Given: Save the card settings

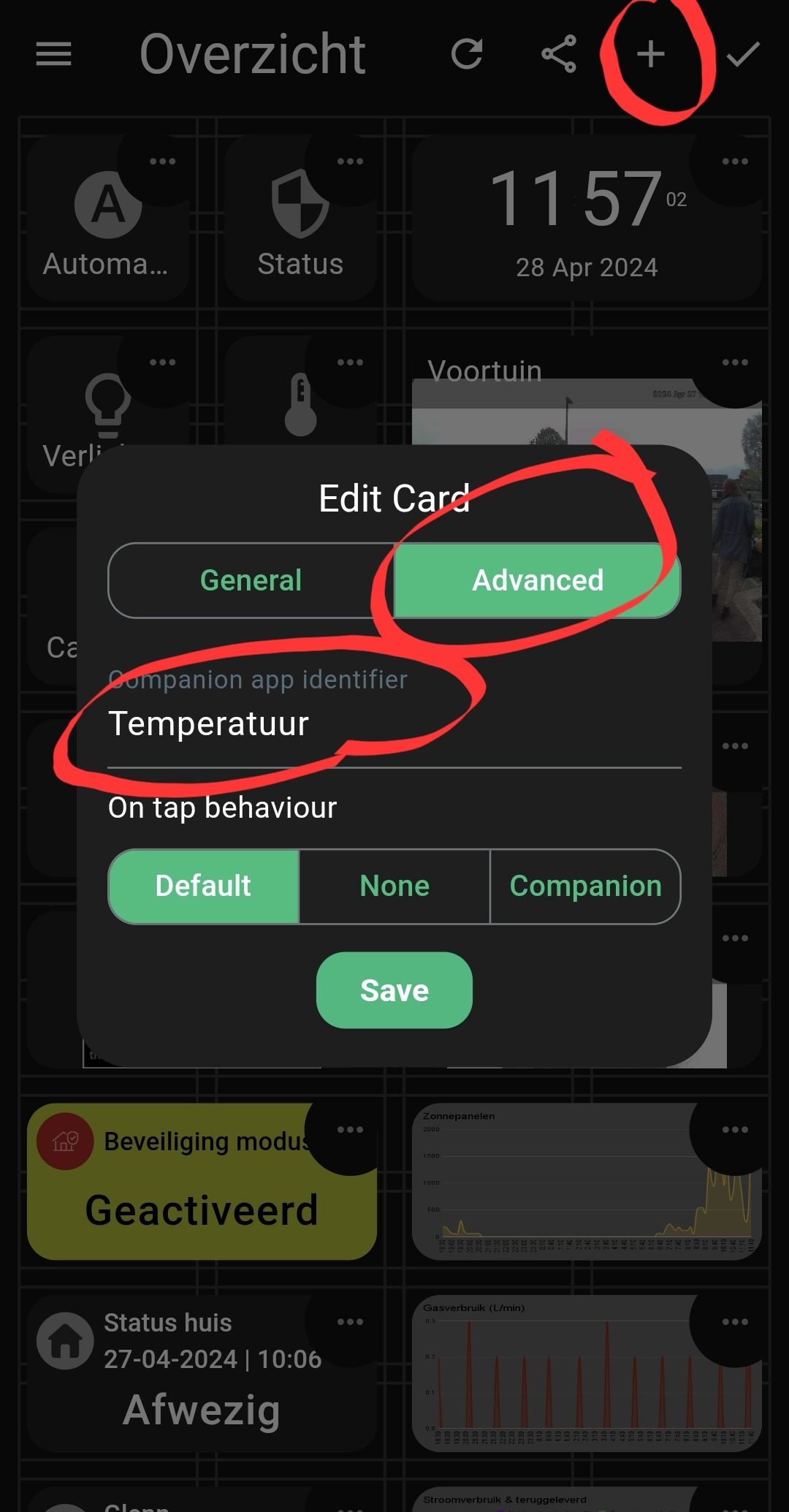Looking at the screenshot, I should 394,990.
